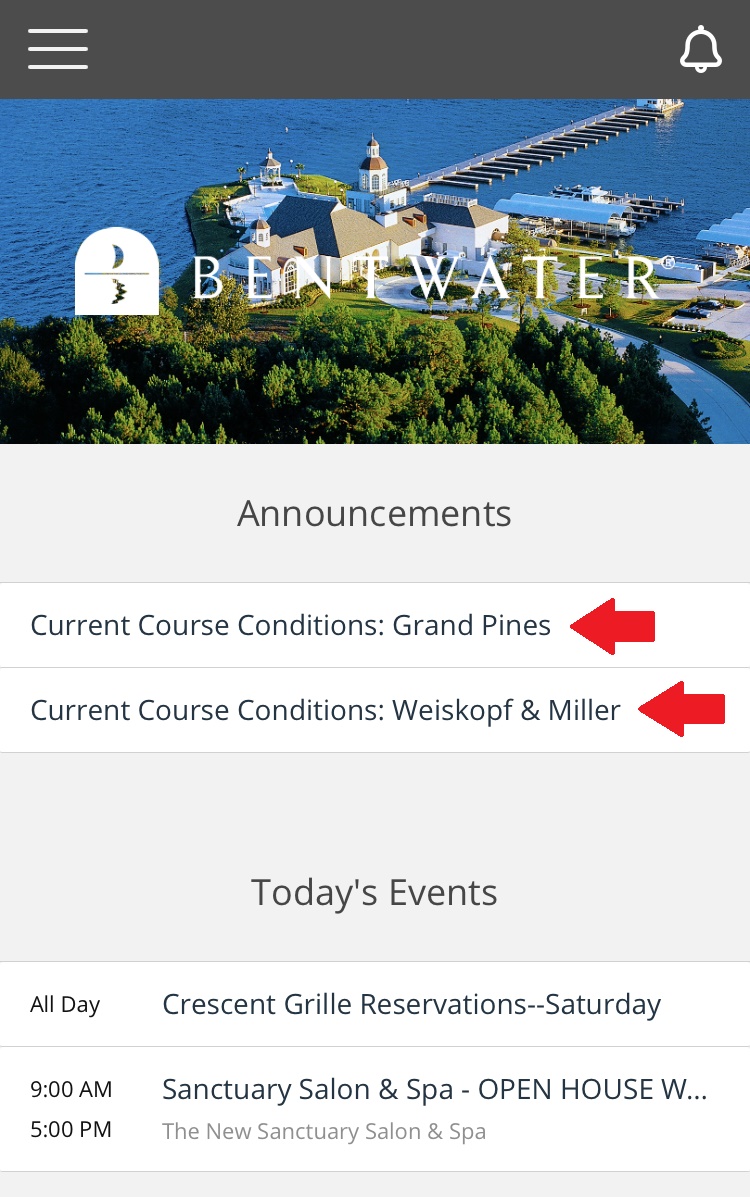750x1197 pixels.
Task: Open Sanctuary Salon & Spa open house event
Action: (434, 1108)
